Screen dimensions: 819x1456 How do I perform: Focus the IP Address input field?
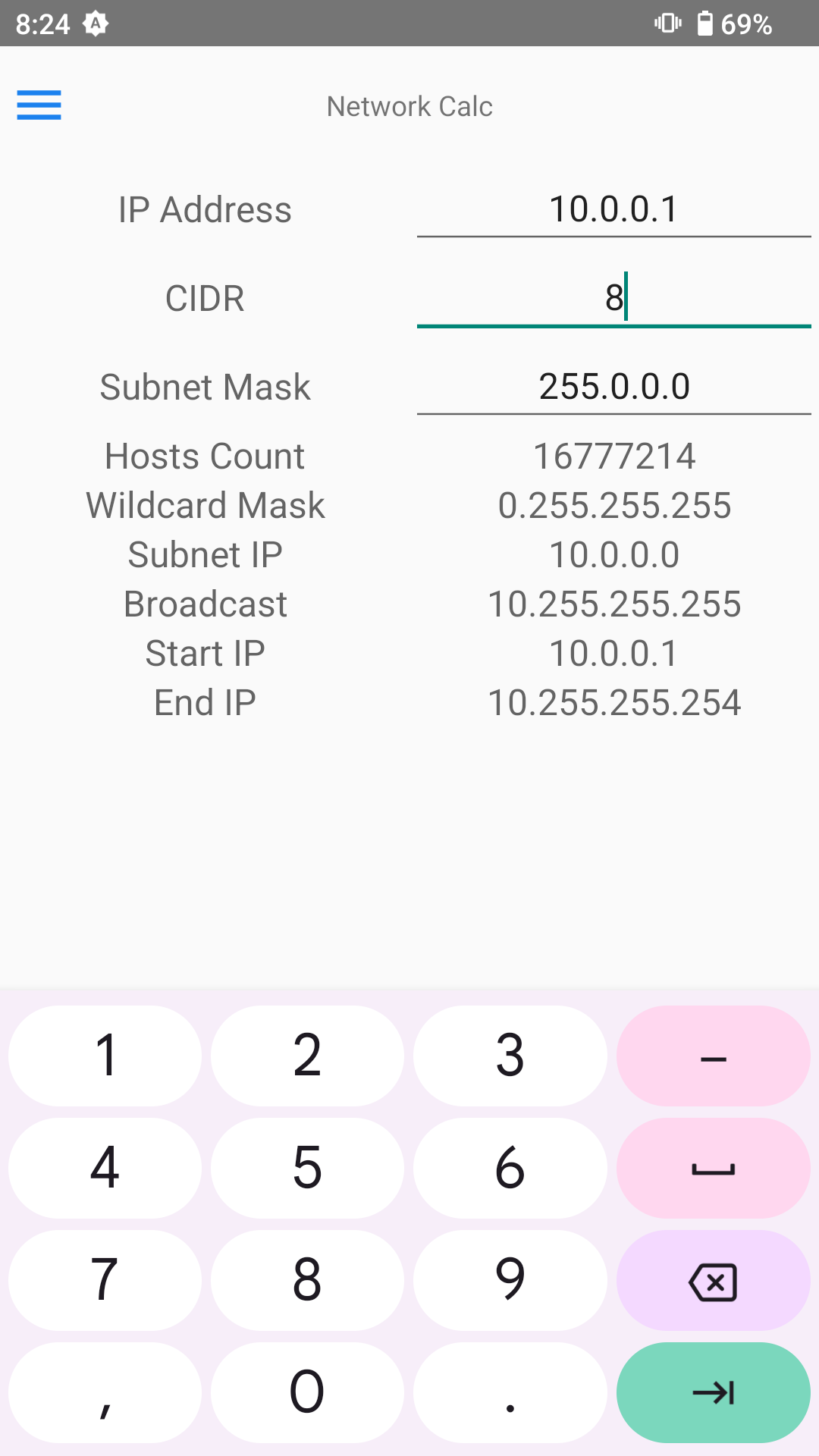[x=613, y=209]
